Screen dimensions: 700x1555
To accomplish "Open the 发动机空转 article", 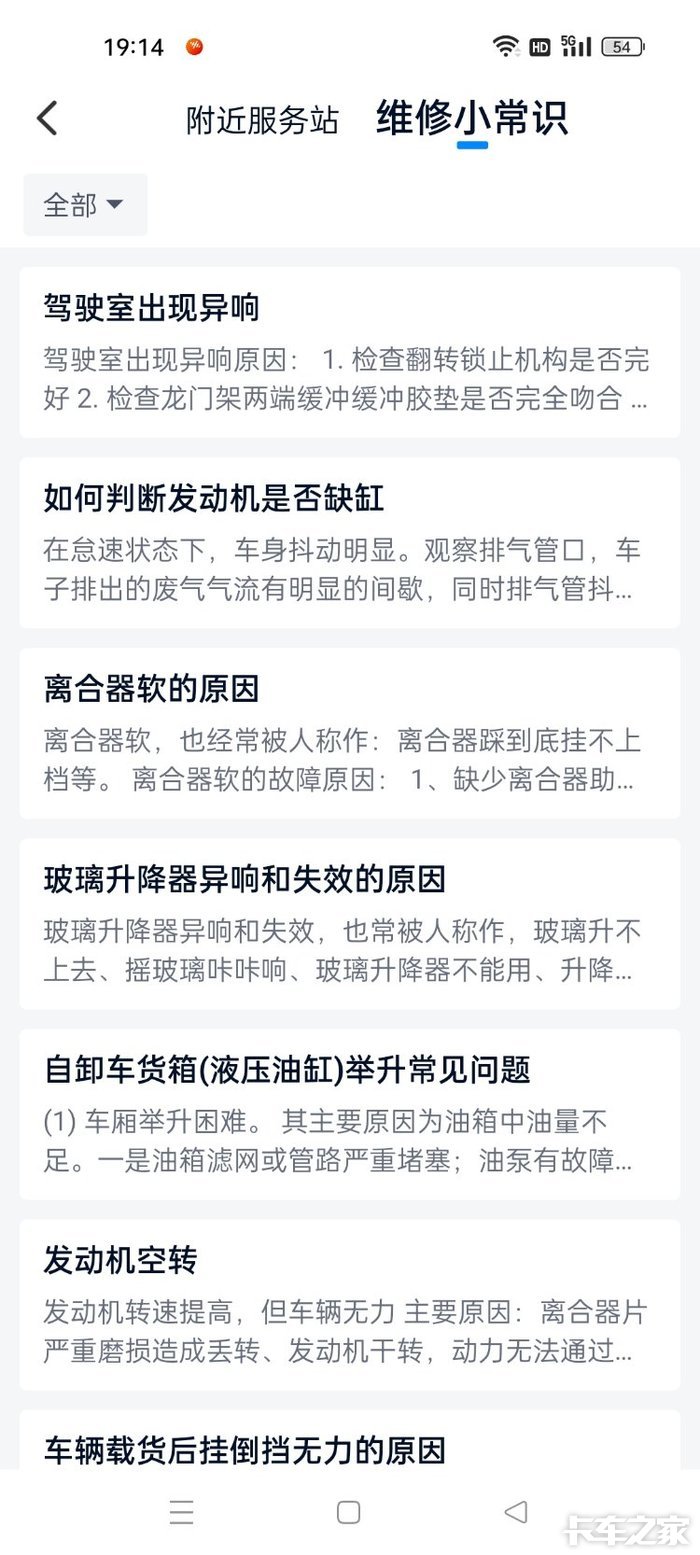I will (x=350, y=1305).
